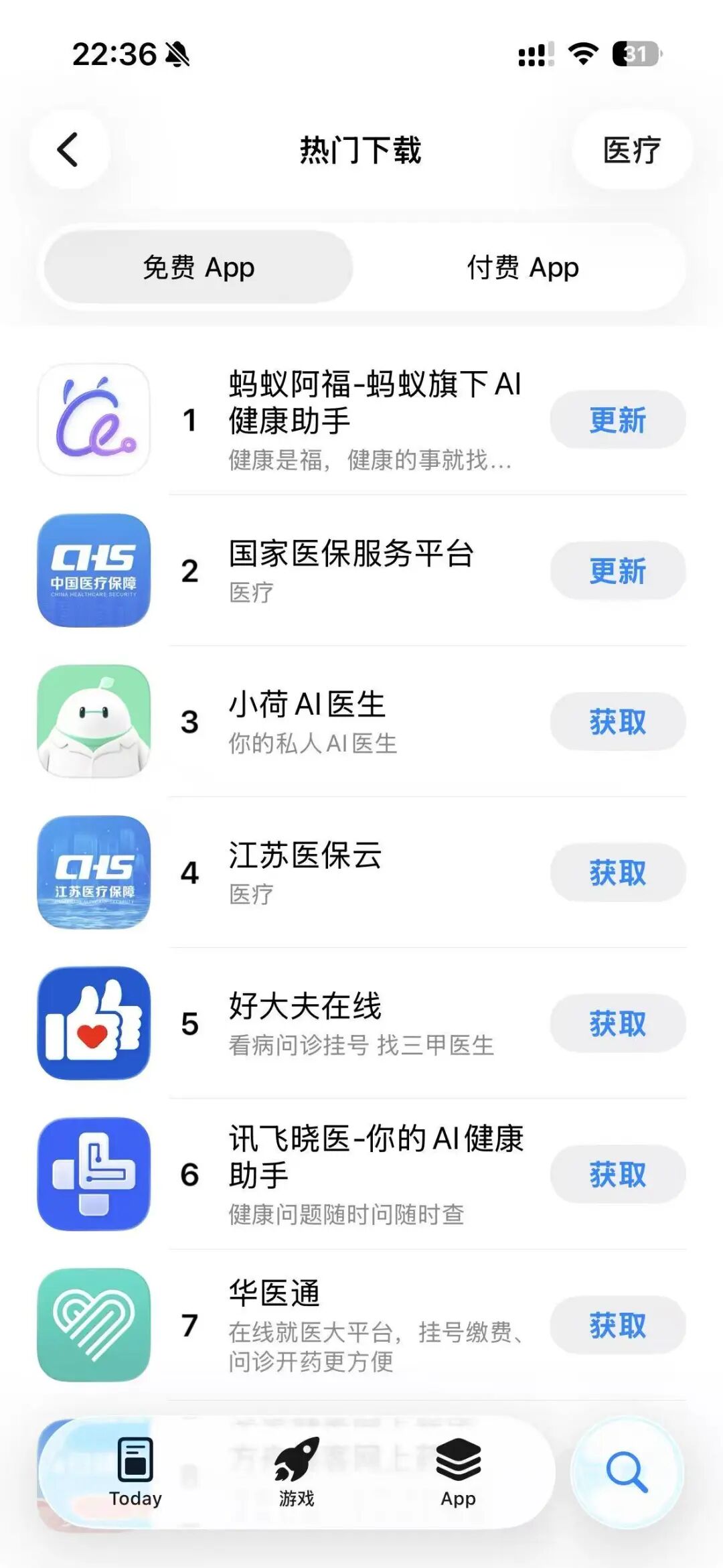Select the 小荷 AI 医生 mascot icon
Image resolution: width=723 pixels, height=1568 pixels.
[x=94, y=721]
